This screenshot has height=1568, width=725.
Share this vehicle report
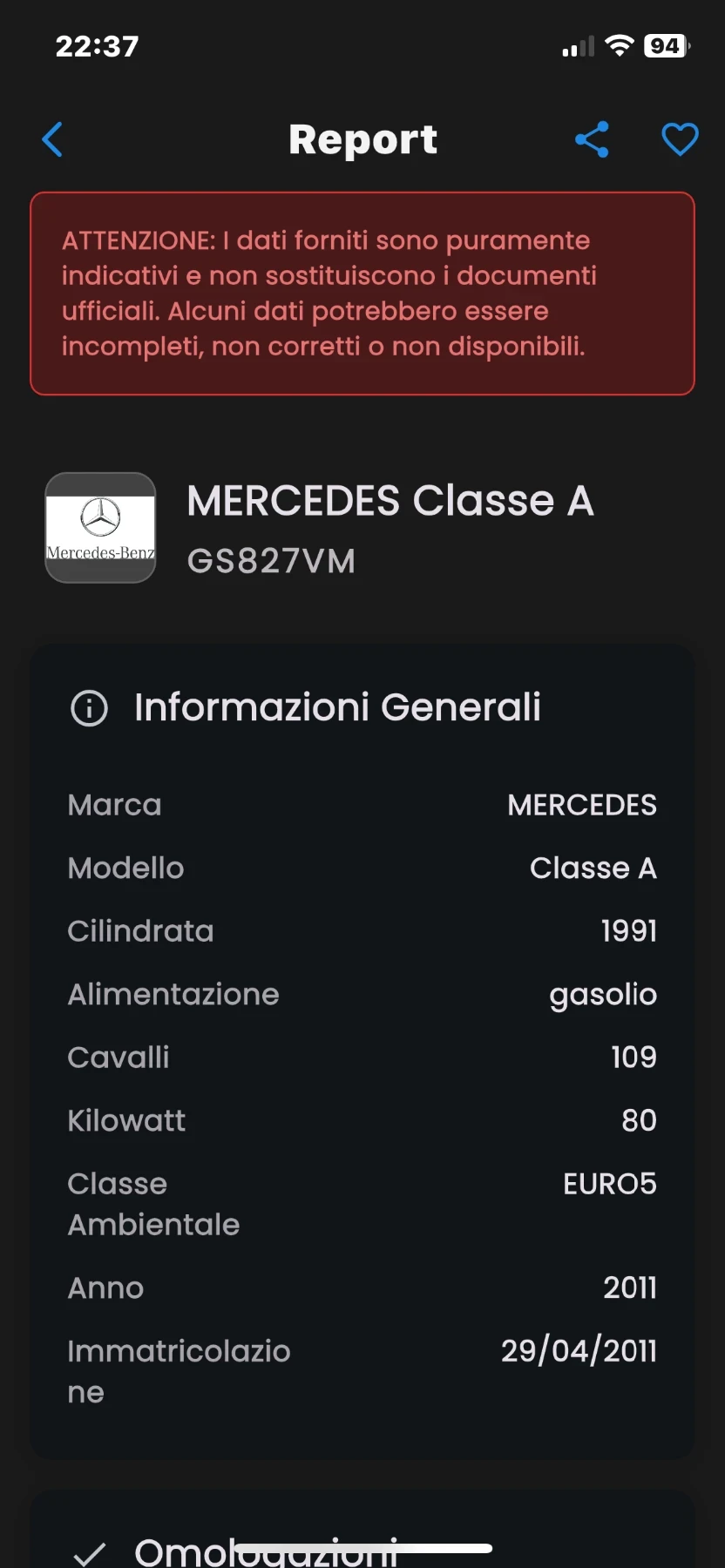click(592, 139)
